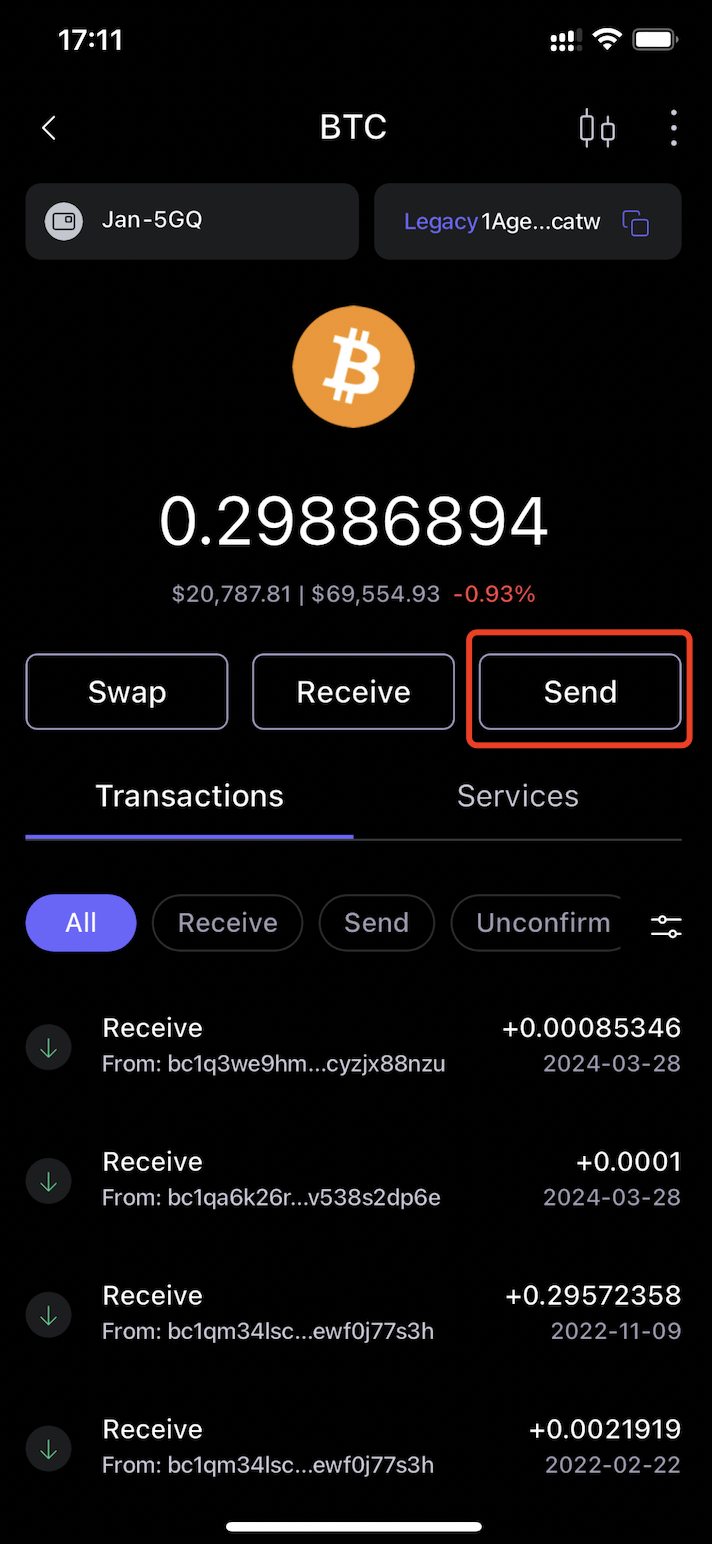Open the Jan-5GQ wallet selector
The height and width of the screenshot is (1544, 712).
[x=191, y=221]
